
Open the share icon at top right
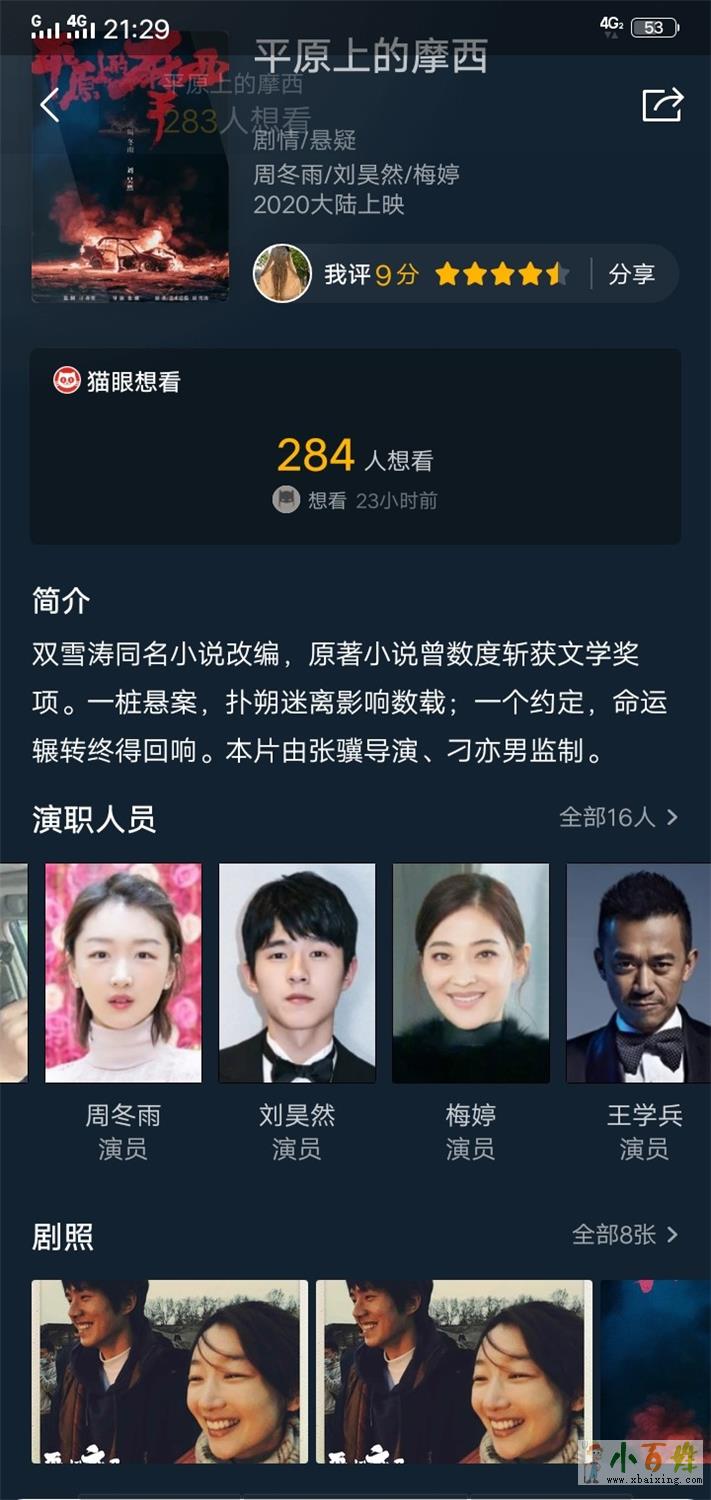click(x=662, y=105)
